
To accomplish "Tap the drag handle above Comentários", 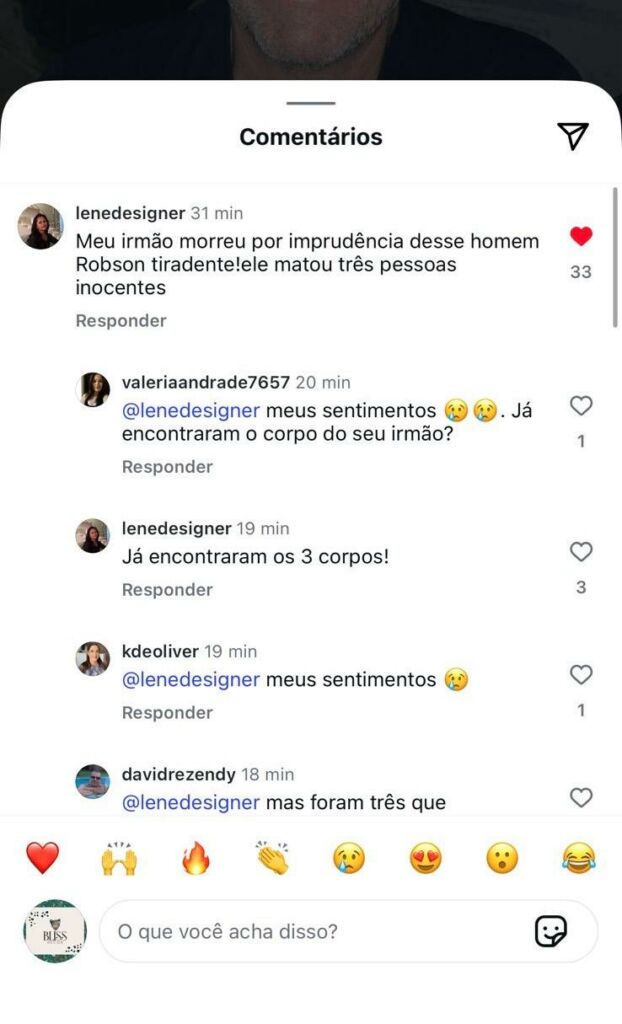I will [310, 103].
